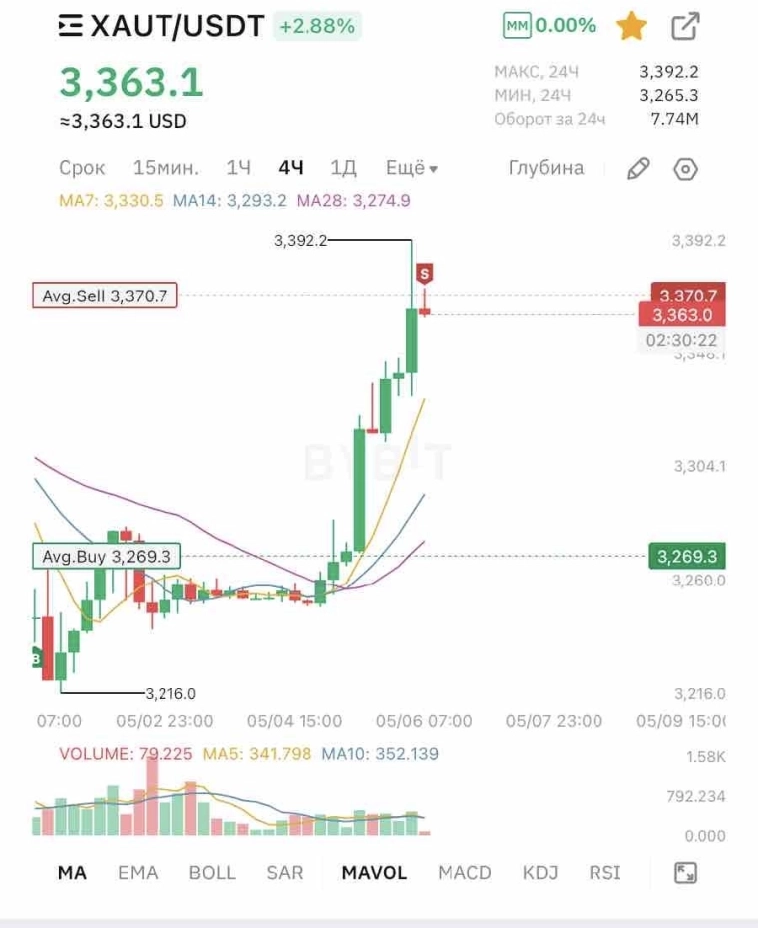Viewport: 758px width, 928px height.
Task: Switch sub-indicator to RSI
Action: point(605,873)
